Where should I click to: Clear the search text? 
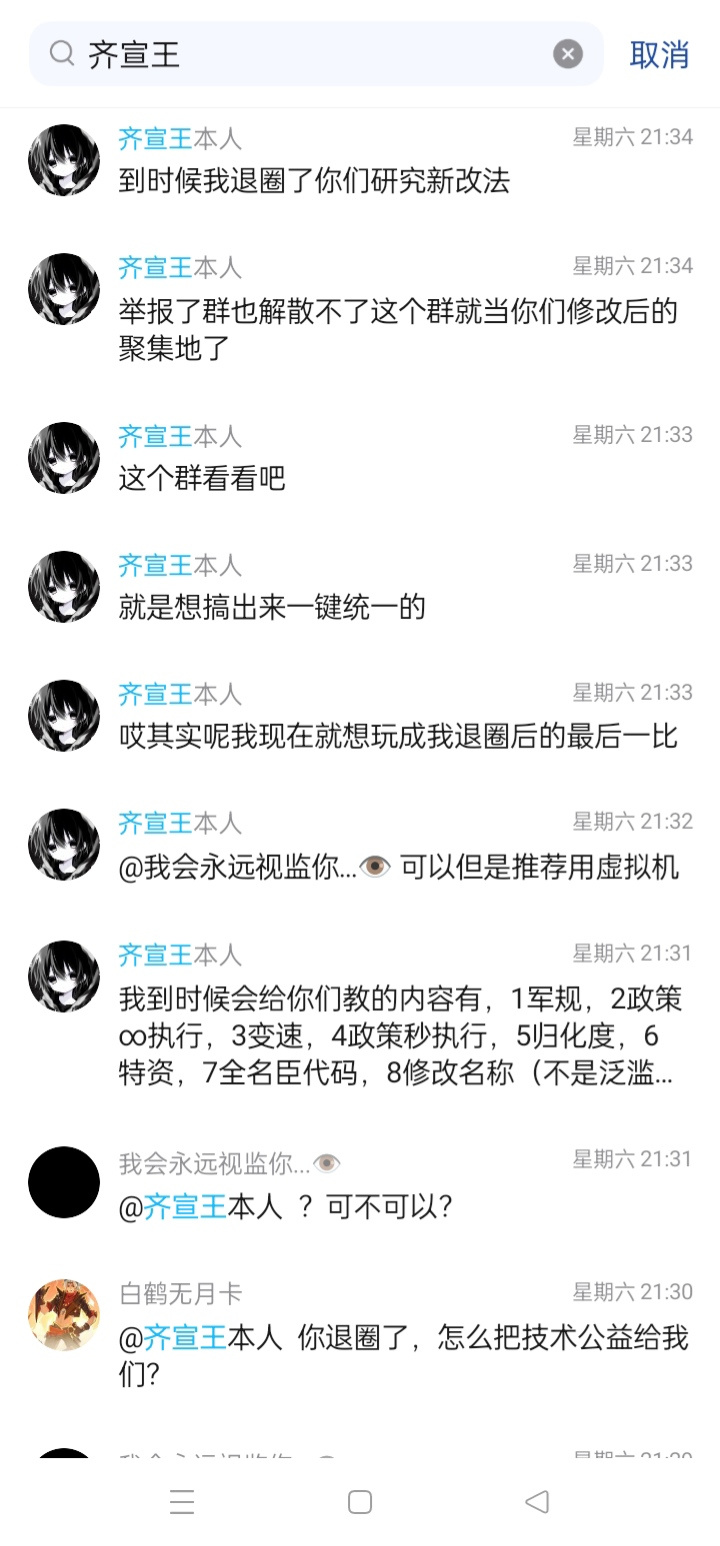(x=568, y=54)
